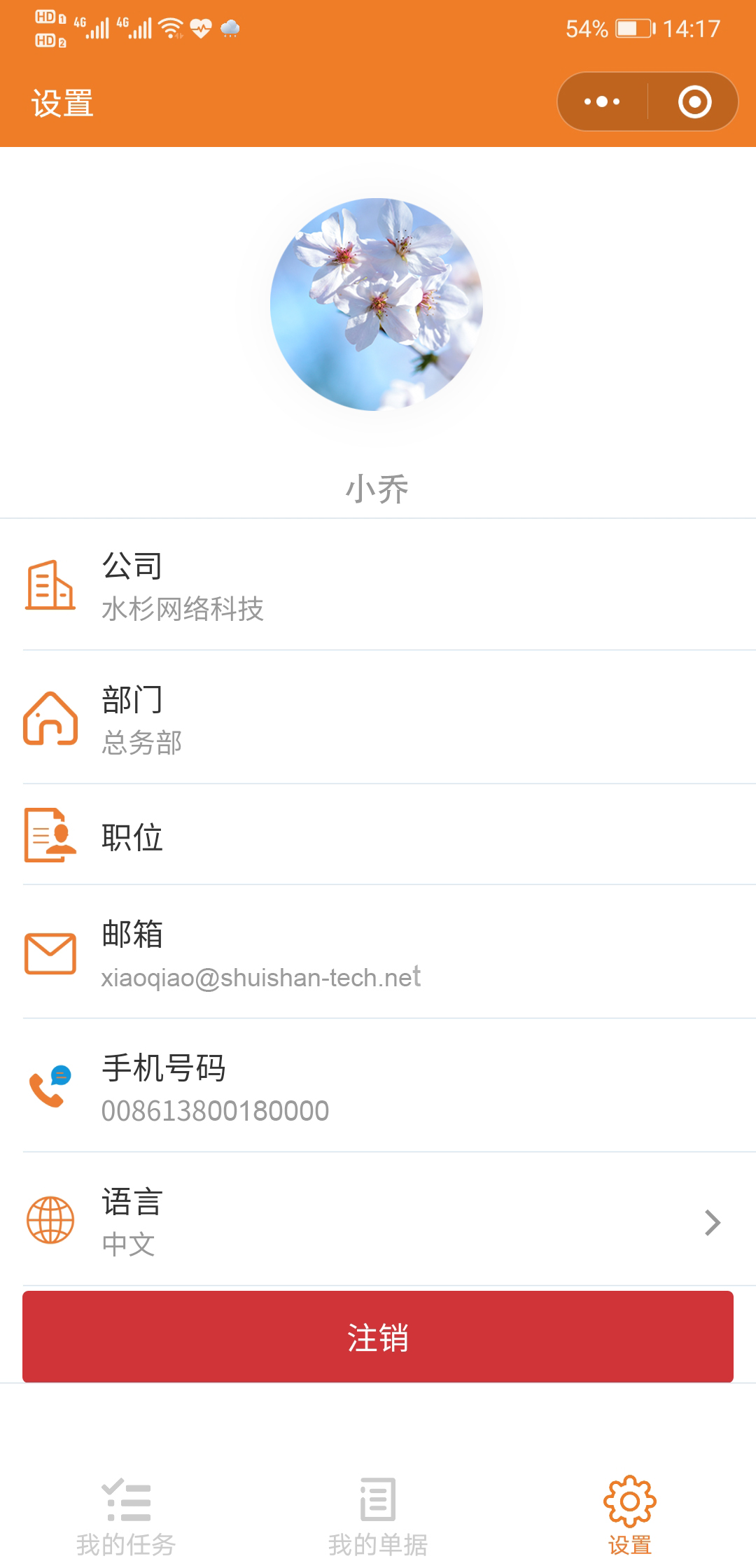Open the 语言 language setting row
Image resolution: width=756 pixels, height=1568 pixels.
tap(378, 1220)
